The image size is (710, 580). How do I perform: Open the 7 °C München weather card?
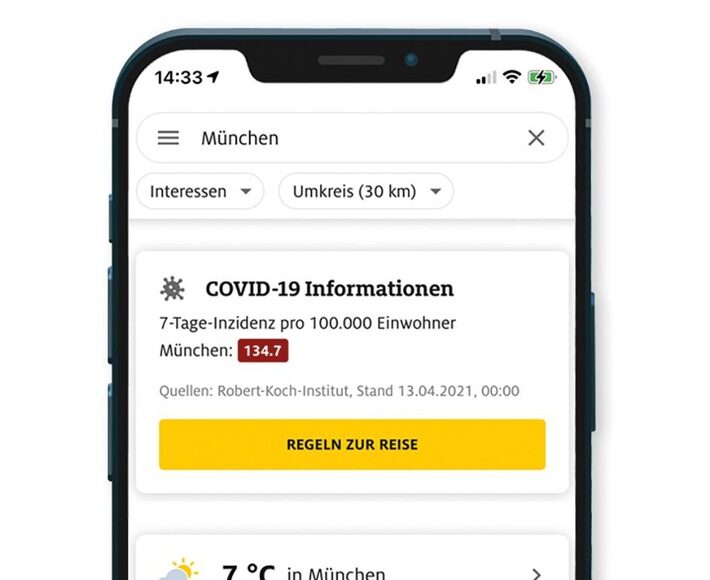352,566
